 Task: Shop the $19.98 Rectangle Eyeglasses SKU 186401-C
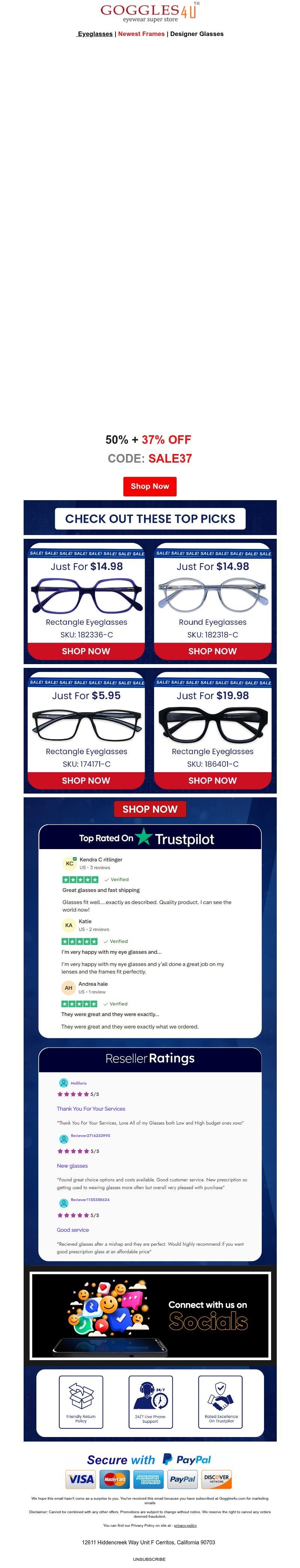tap(212, 780)
